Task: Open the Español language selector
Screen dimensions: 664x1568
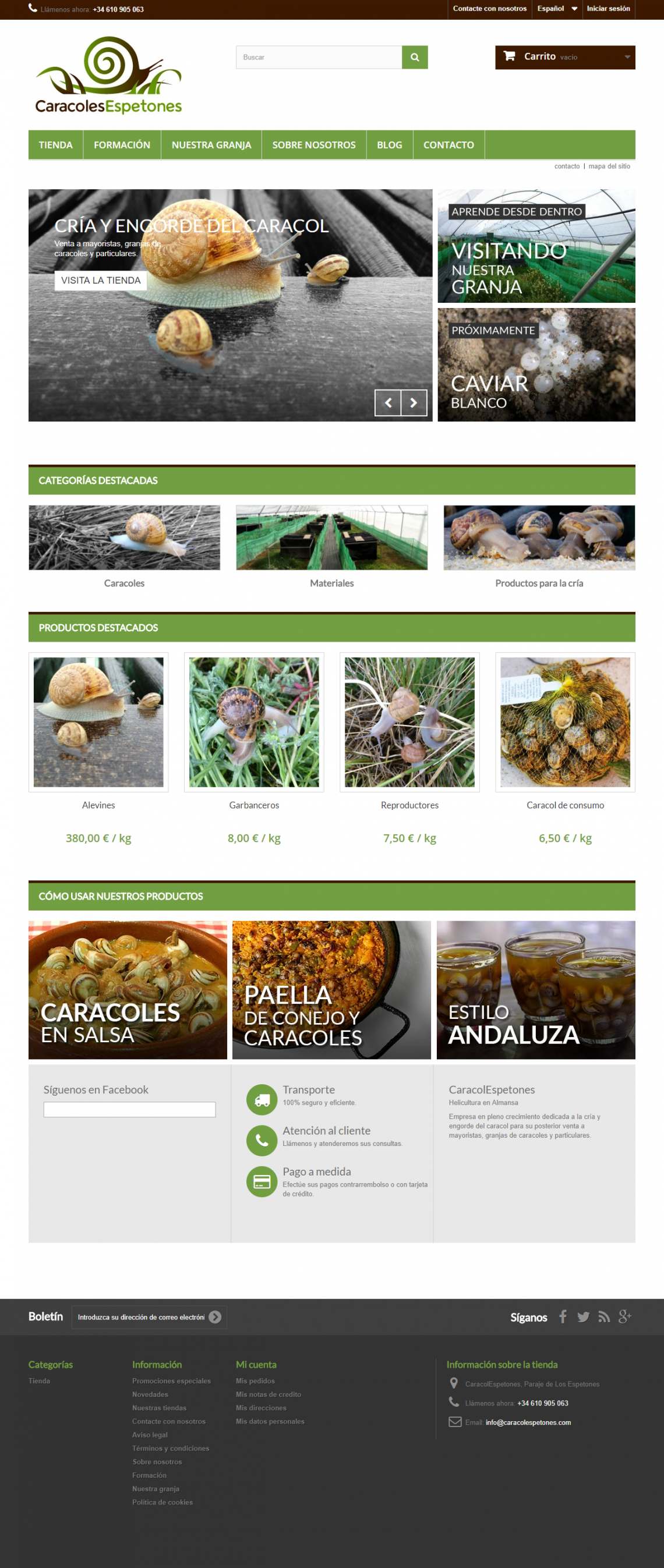Action: (557, 9)
